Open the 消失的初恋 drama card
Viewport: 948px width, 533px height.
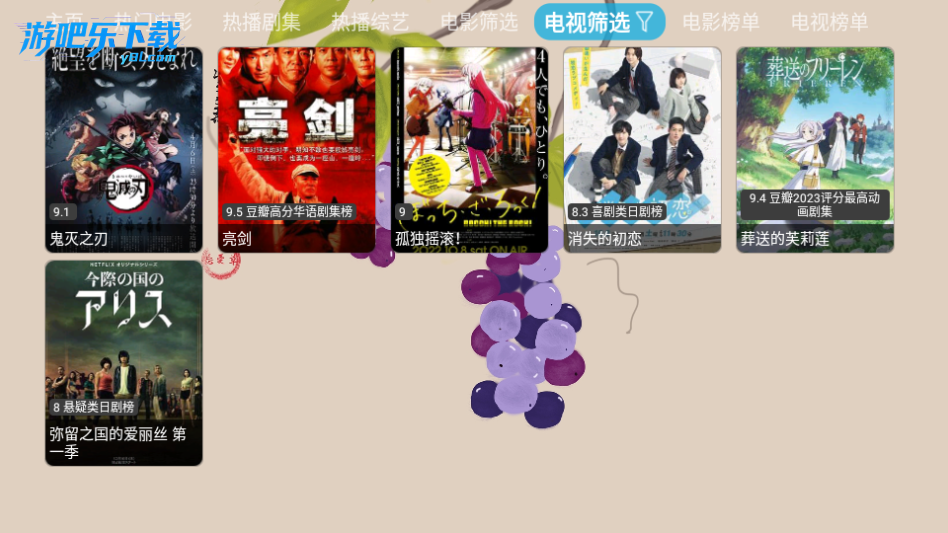click(642, 150)
